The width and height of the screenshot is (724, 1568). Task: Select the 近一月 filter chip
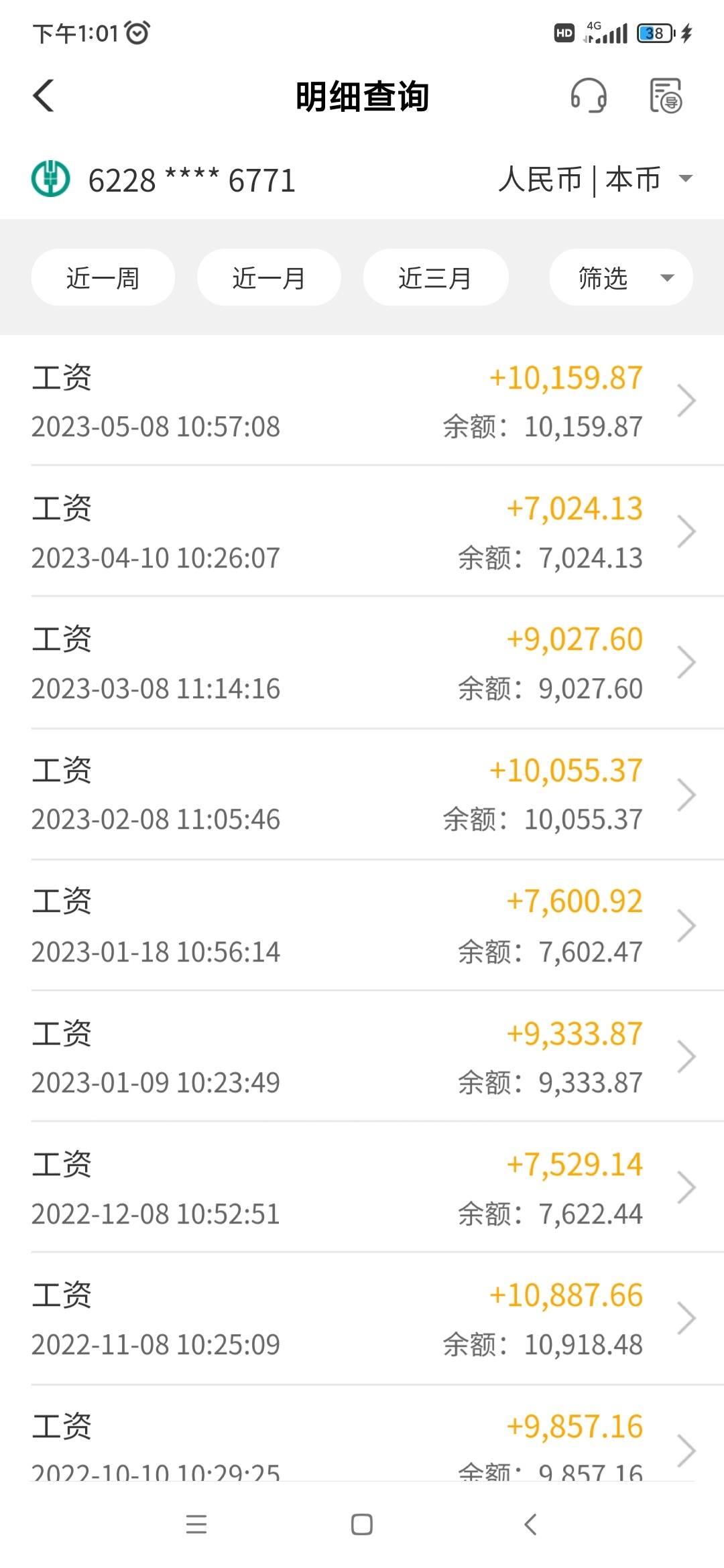[269, 277]
